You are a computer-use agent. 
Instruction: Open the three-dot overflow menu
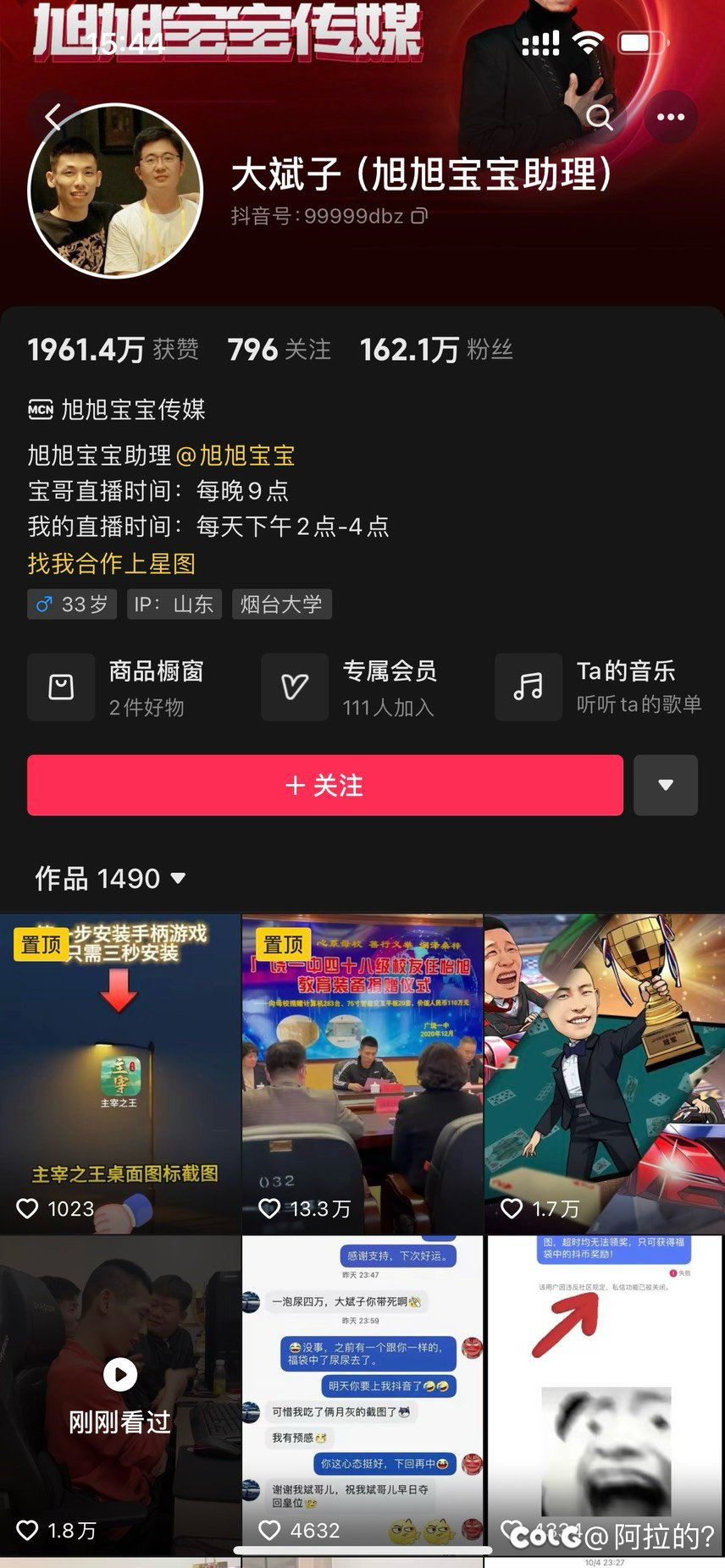click(671, 117)
